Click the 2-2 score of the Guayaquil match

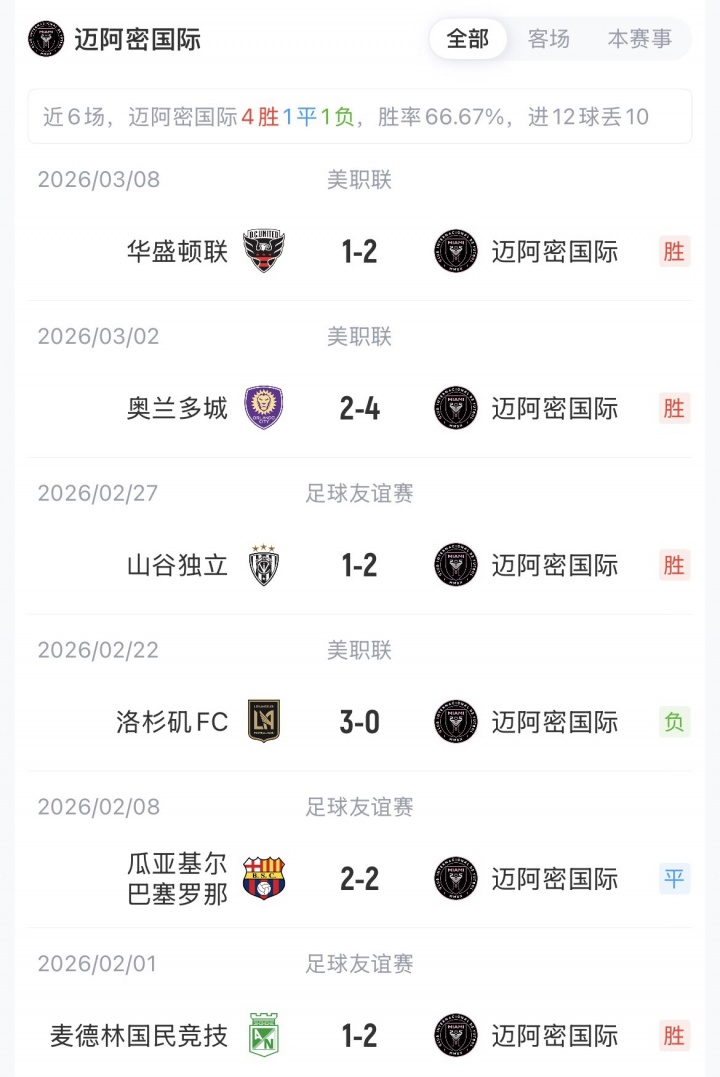[x=359, y=879]
